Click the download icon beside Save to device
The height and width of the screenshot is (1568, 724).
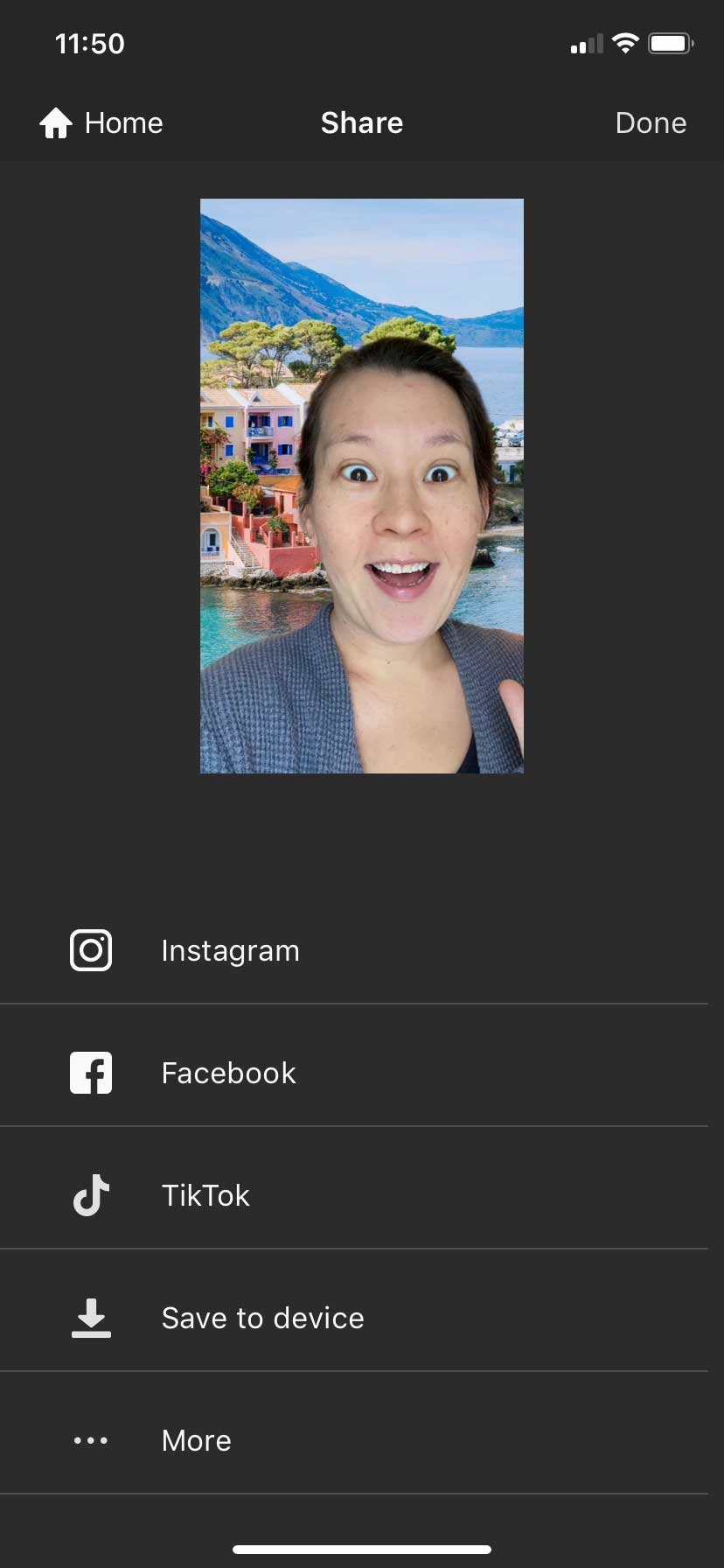click(x=91, y=1318)
